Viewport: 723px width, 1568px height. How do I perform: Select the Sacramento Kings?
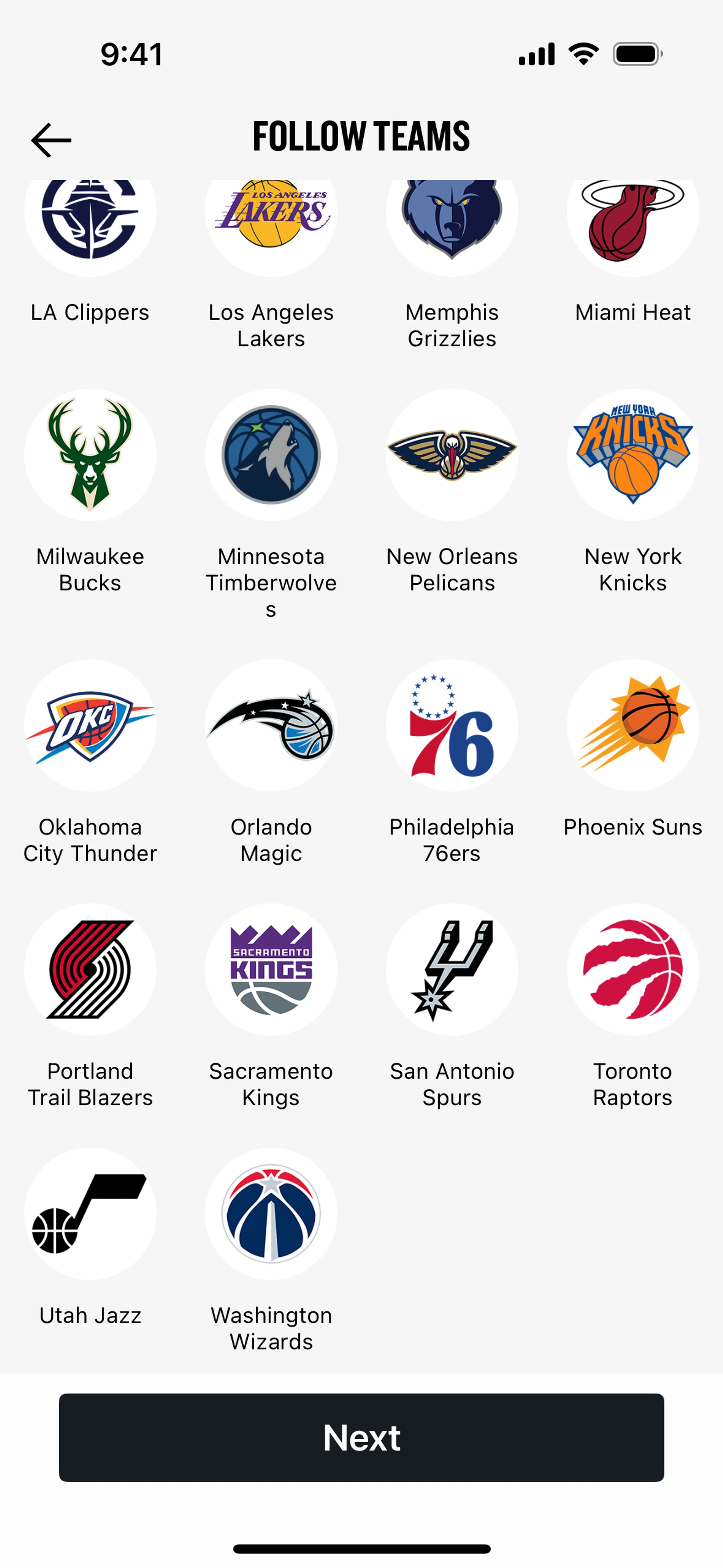point(271,970)
